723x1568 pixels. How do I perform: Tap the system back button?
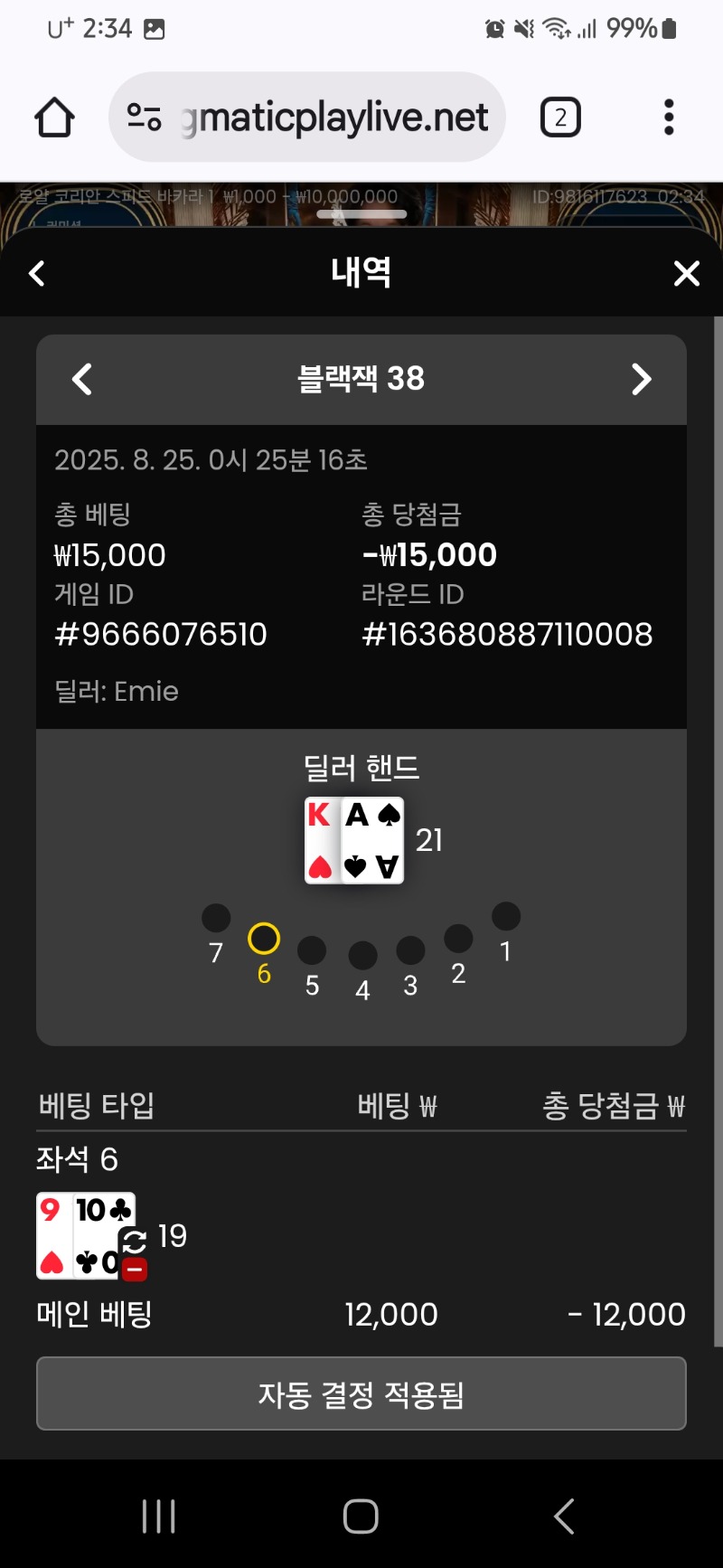pos(564,1516)
